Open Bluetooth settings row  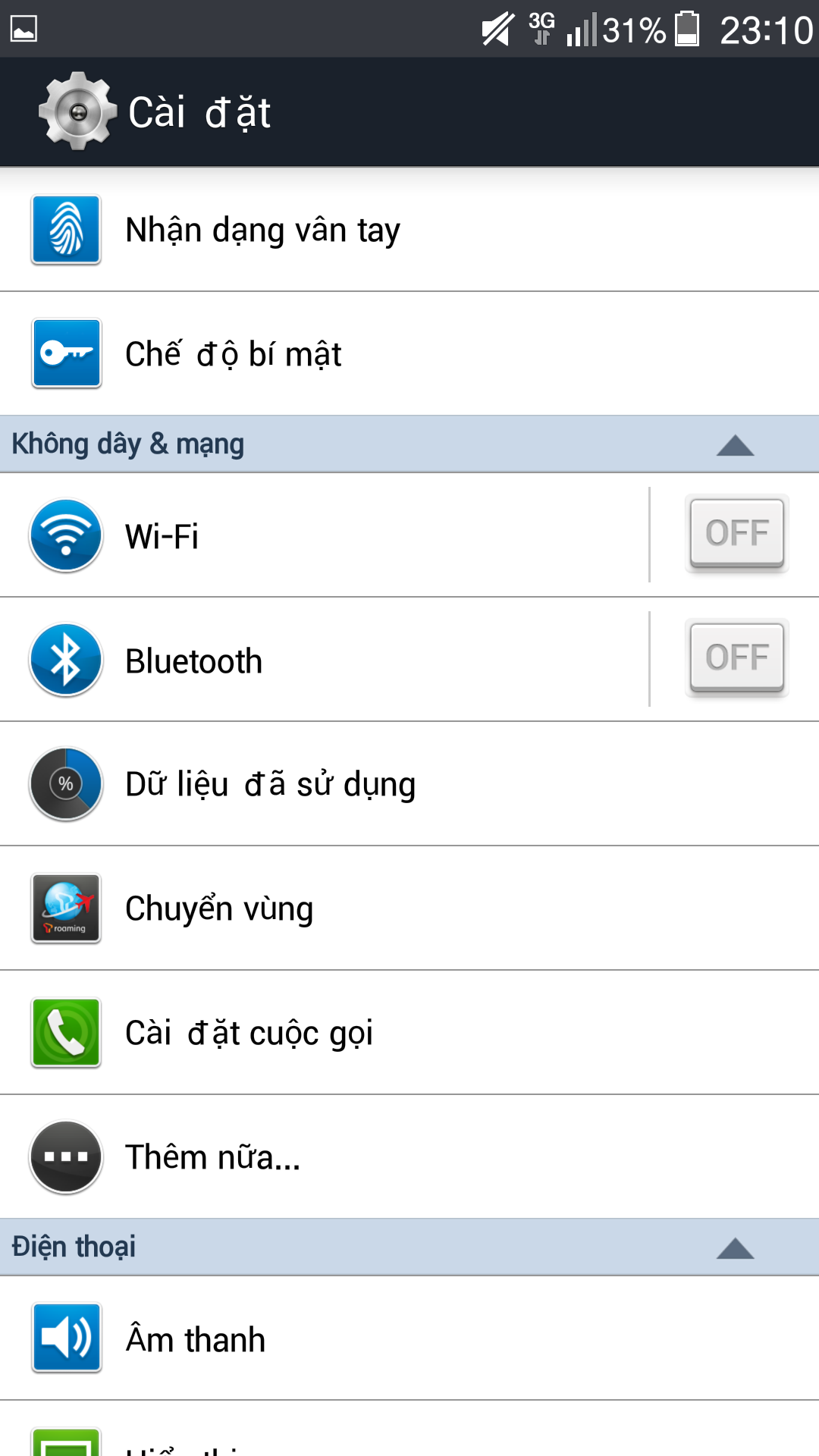(325, 661)
